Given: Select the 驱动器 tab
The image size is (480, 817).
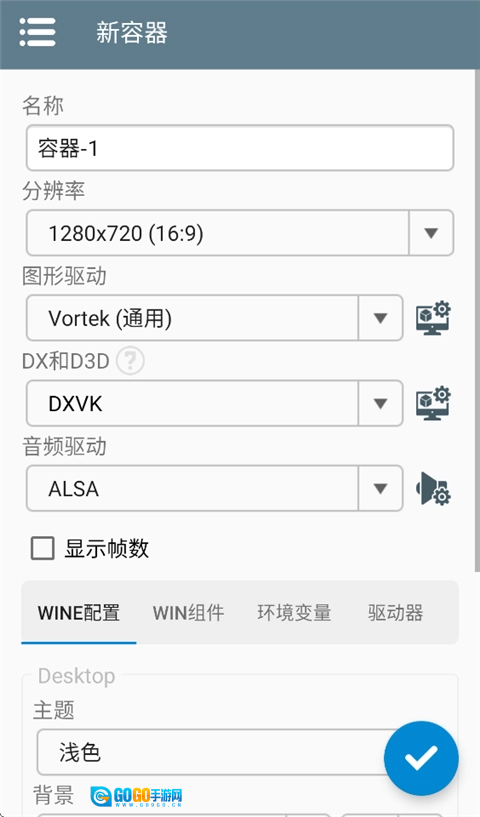Looking at the screenshot, I should (395, 613).
